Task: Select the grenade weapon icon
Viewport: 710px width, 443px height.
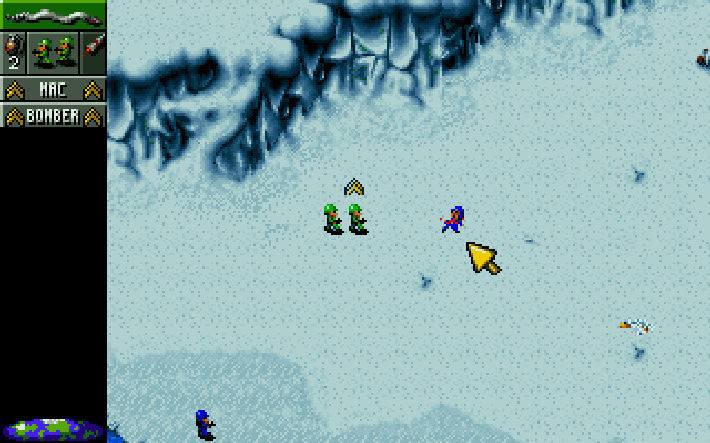Action: [13, 49]
